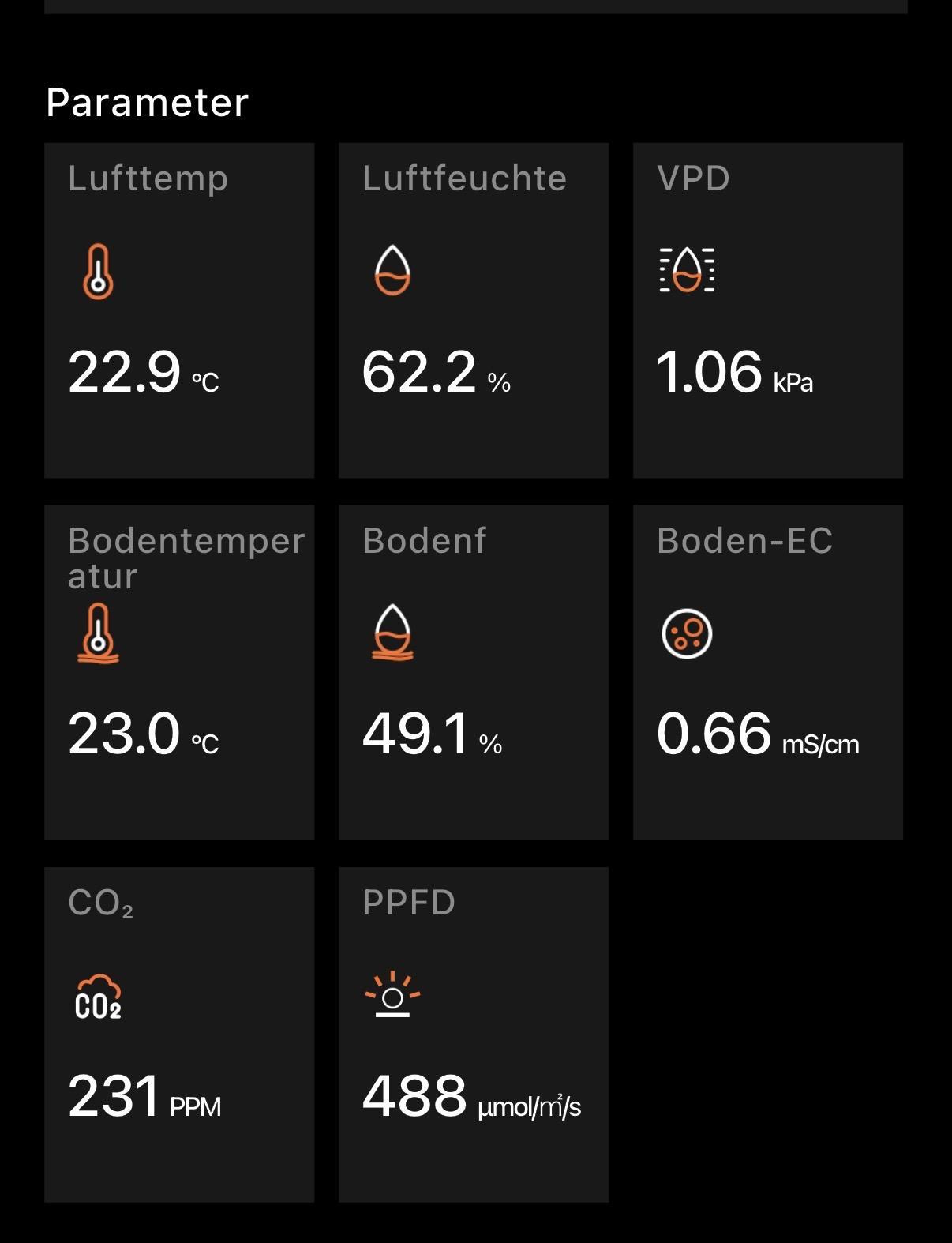View the VPD card details
Viewport: 952px width, 1243px height.
click(x=768, y=310)
